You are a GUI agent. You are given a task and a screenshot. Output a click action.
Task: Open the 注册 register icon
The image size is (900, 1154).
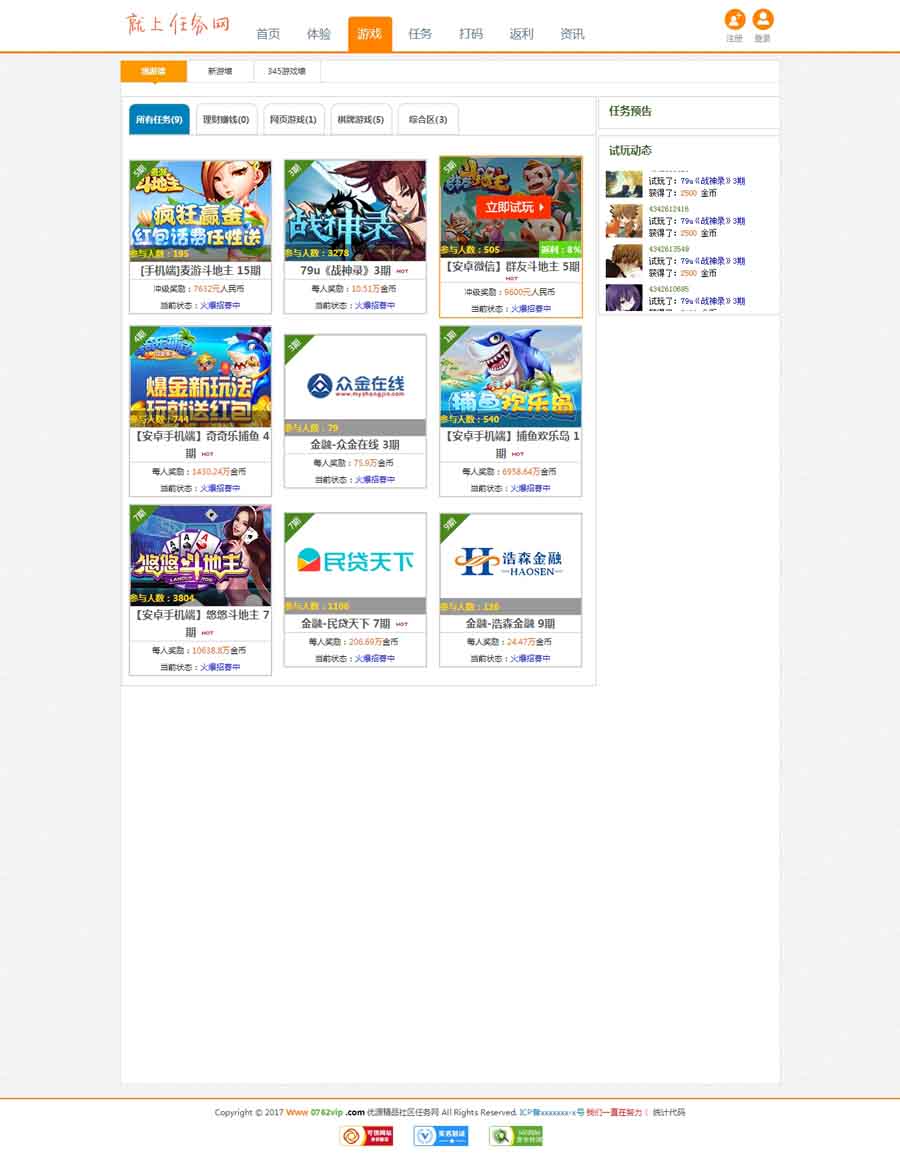point(734,21)
